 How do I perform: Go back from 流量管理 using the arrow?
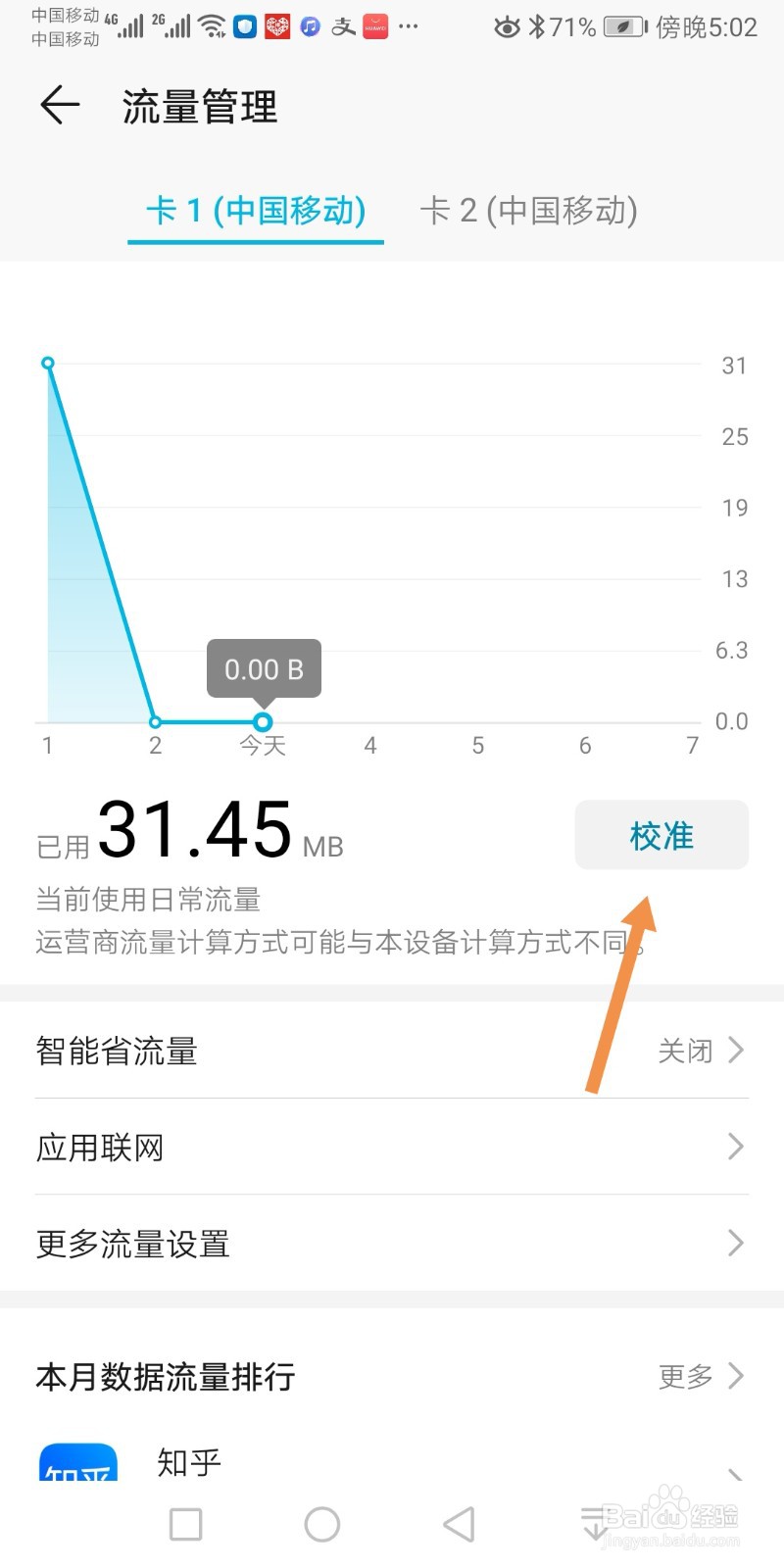point(59,105)
